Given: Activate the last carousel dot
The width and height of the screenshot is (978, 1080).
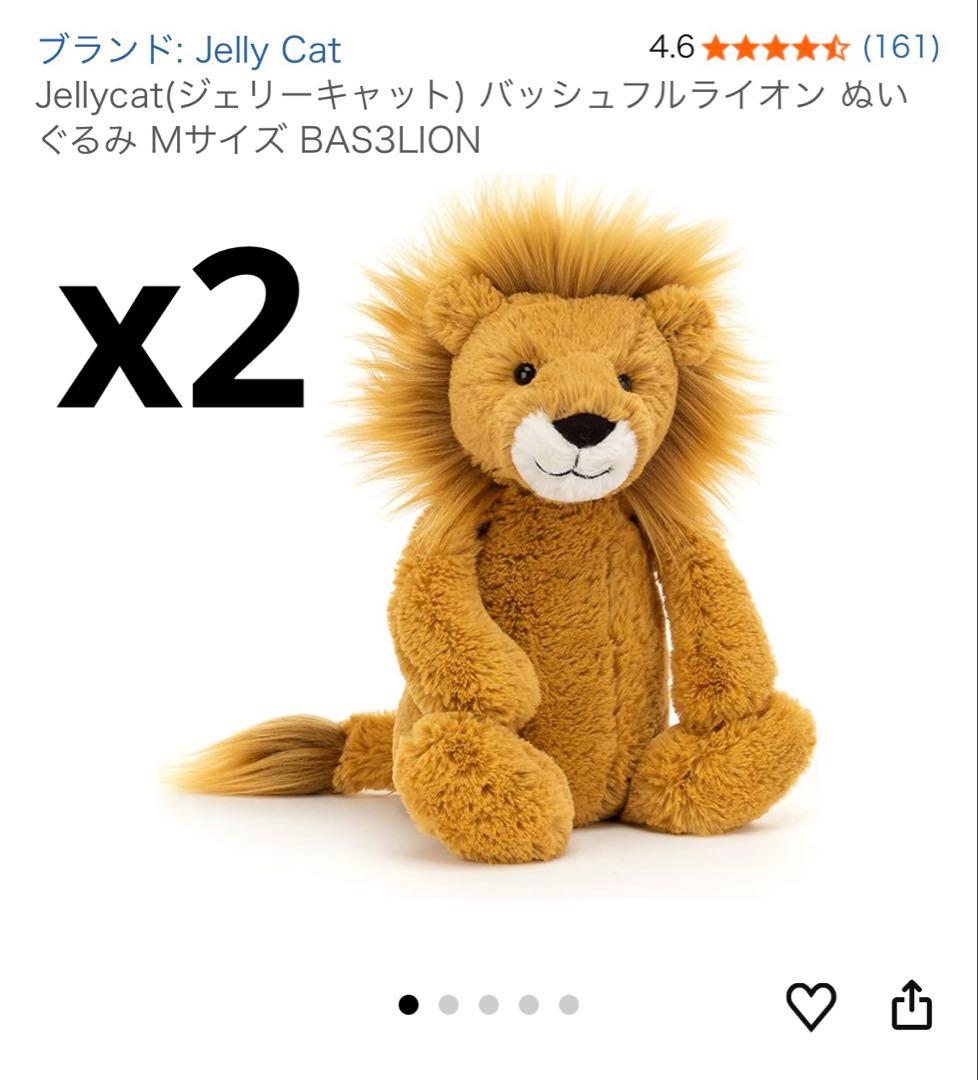Looking at the screenshot, I should [x=568, y=1004].
